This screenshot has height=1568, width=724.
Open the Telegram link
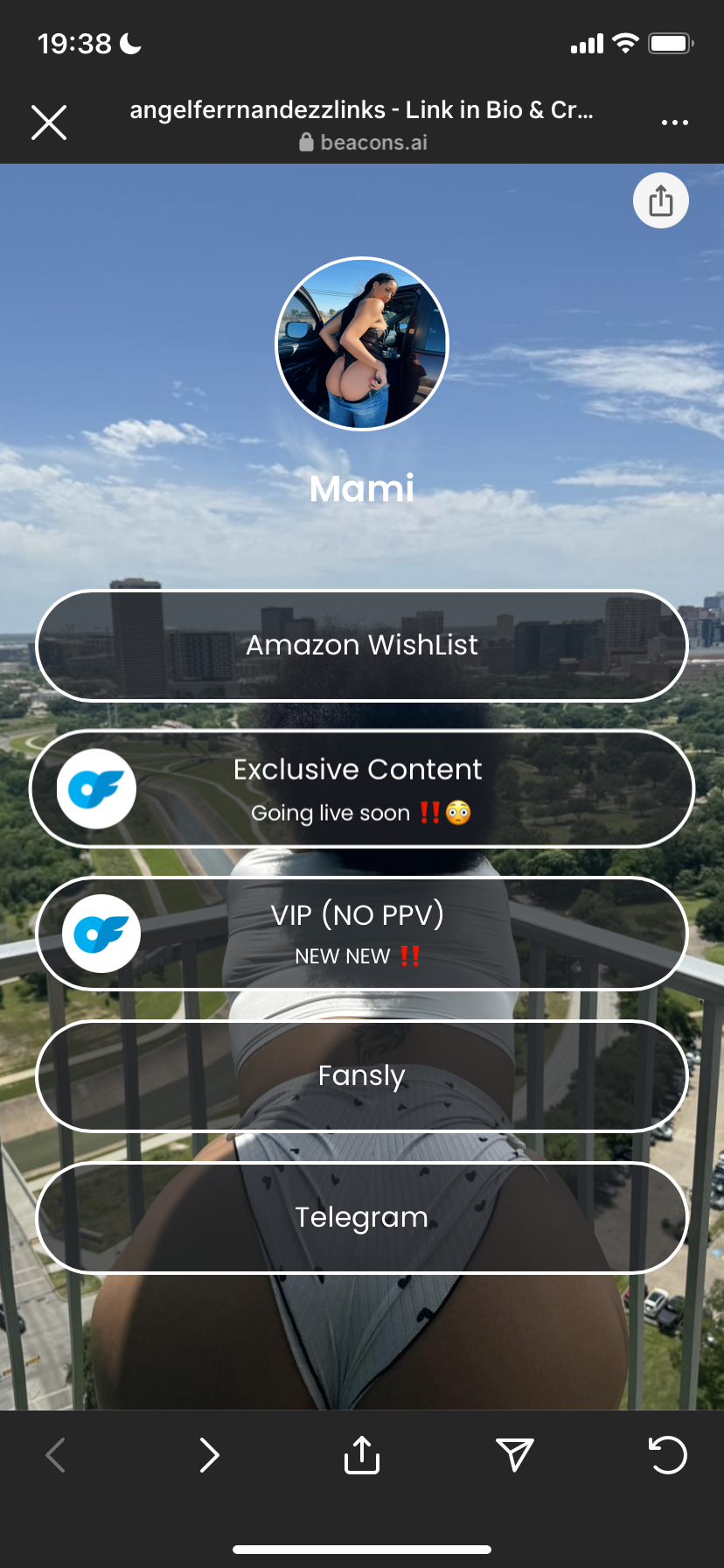click(362, 1217)
